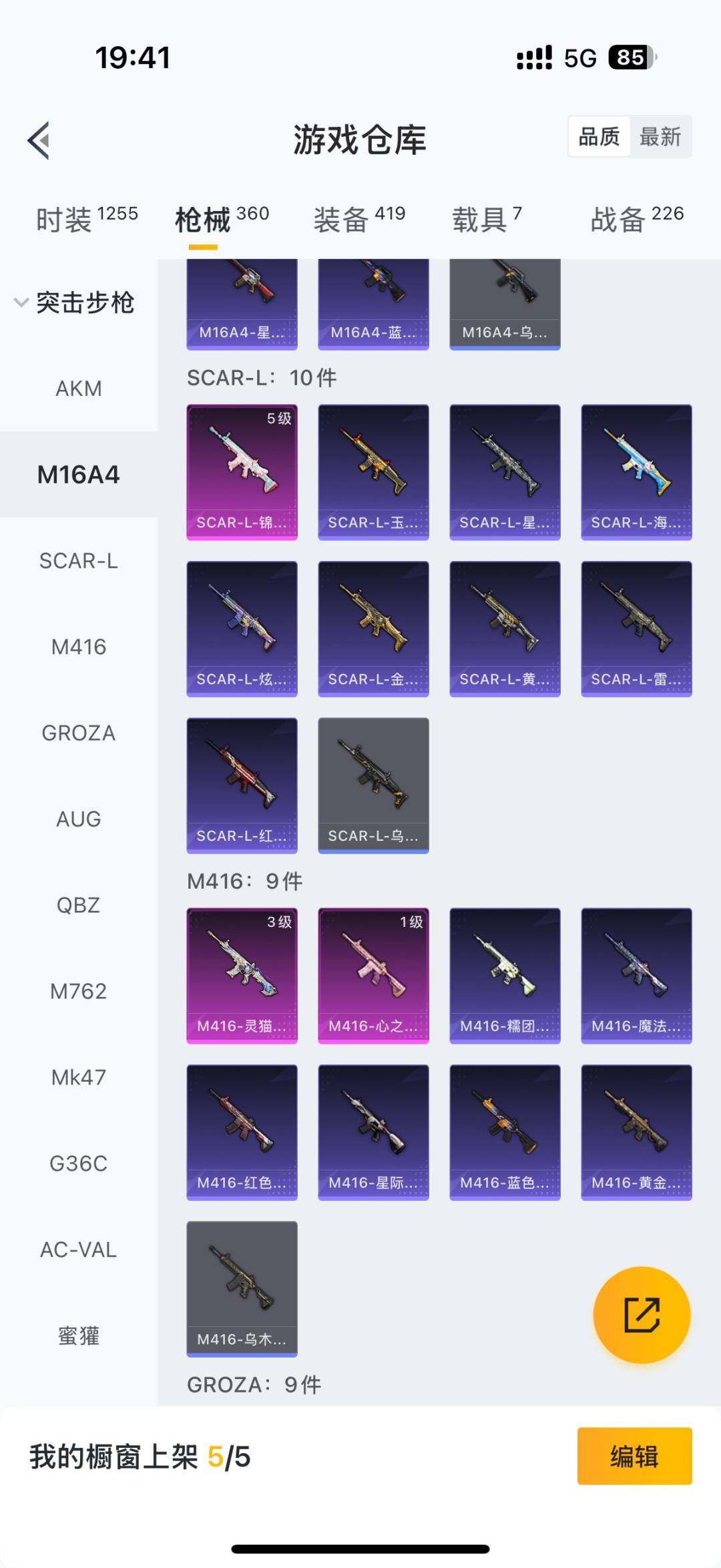Sort by 品质
The image size is (721, 1568).
click(x=599, y=137)
